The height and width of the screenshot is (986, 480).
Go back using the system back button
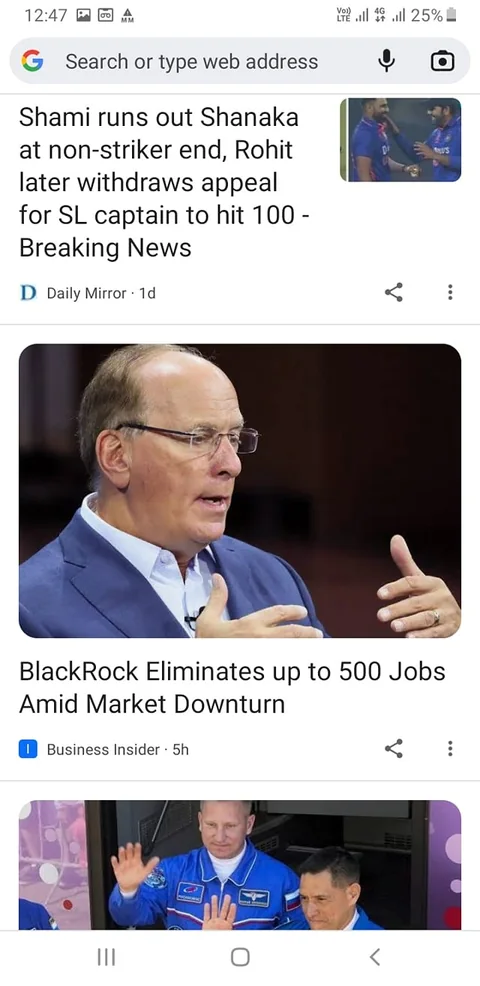pos(374,957)
